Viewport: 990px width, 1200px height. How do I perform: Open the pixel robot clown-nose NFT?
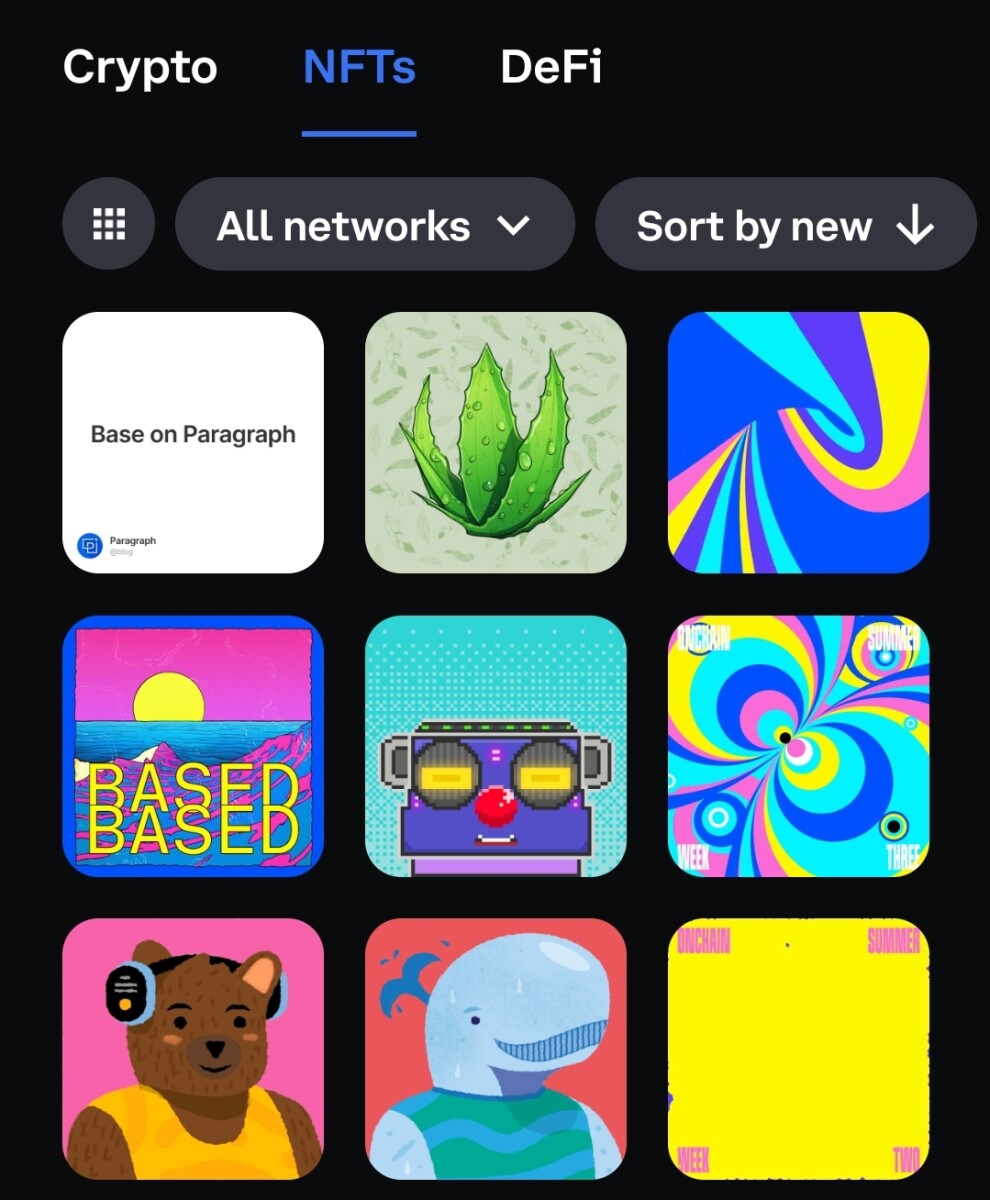pos(496,746)
